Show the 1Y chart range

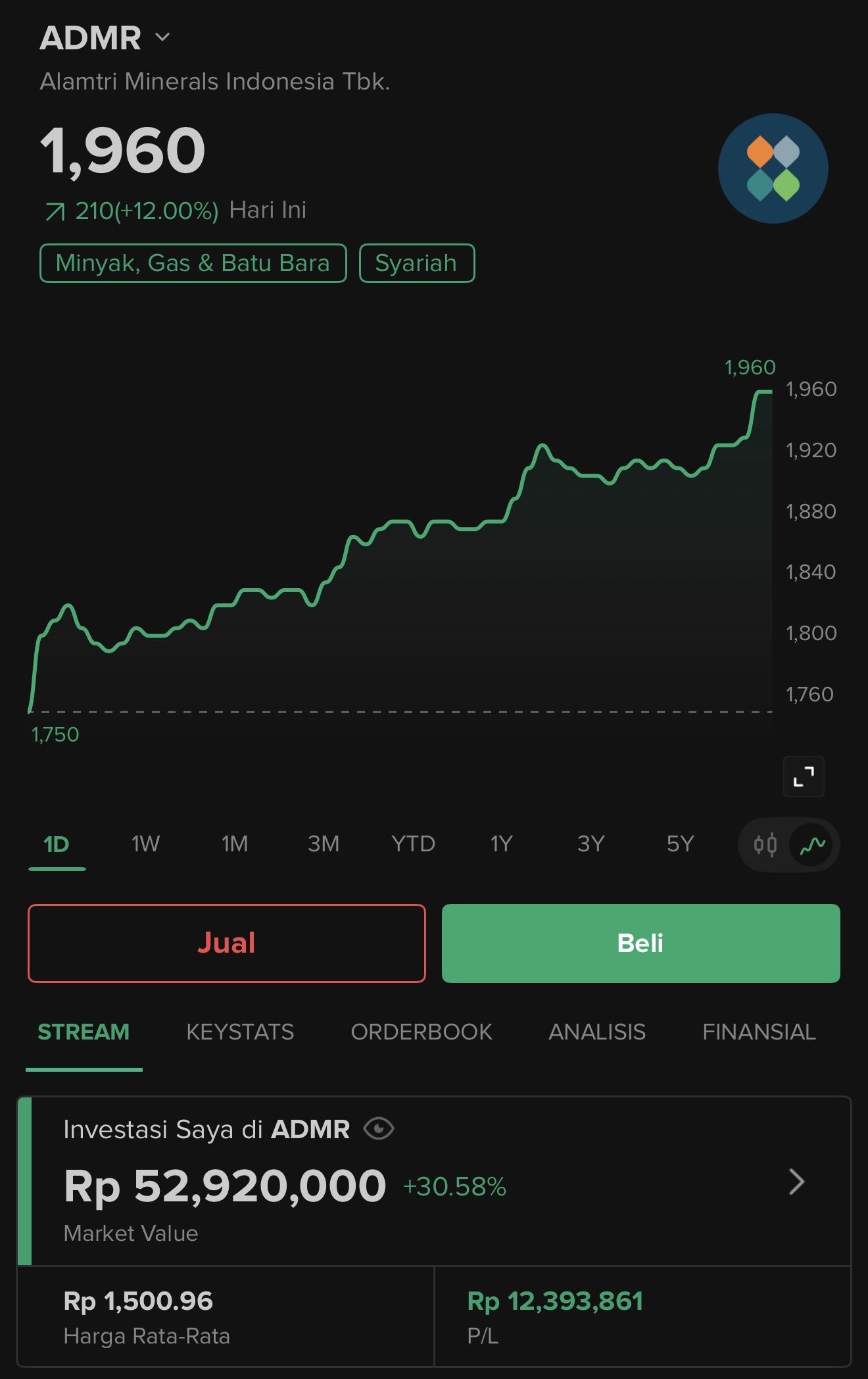[501, 844]
